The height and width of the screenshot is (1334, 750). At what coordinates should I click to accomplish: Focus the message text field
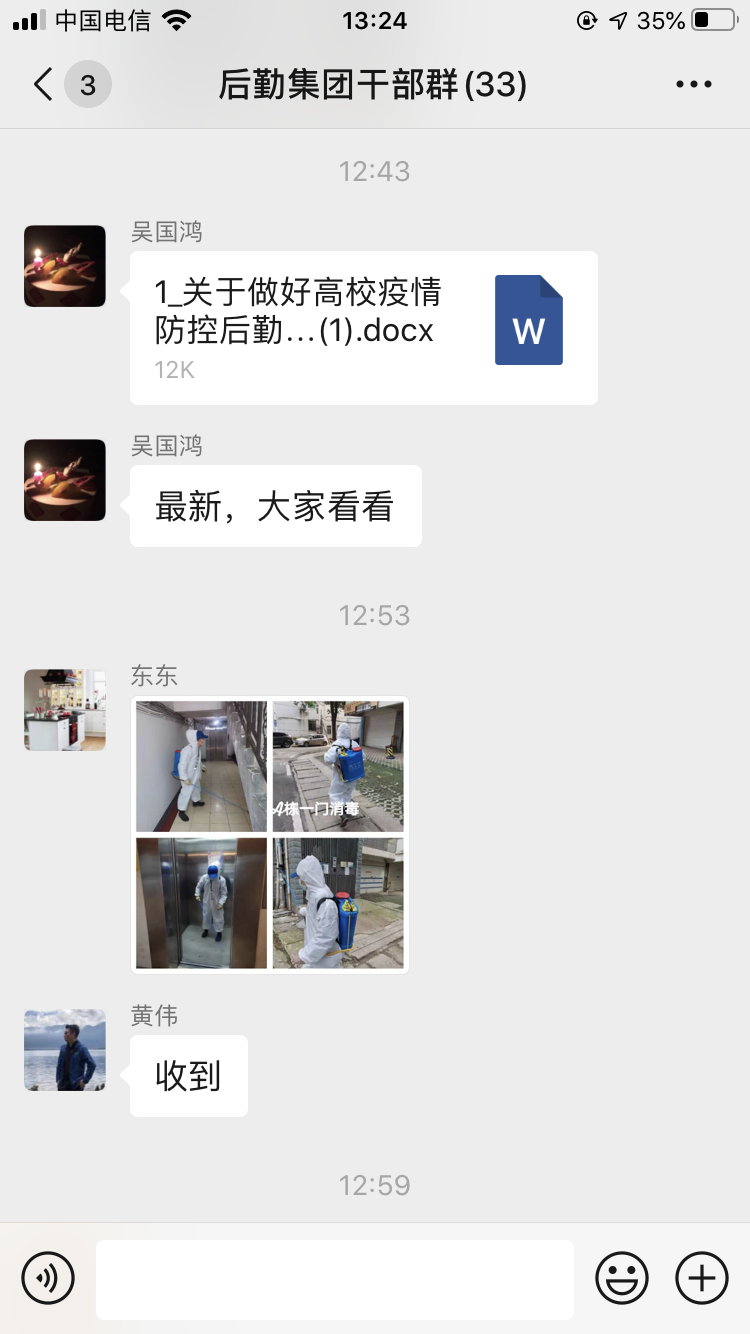pos(335,1279)
